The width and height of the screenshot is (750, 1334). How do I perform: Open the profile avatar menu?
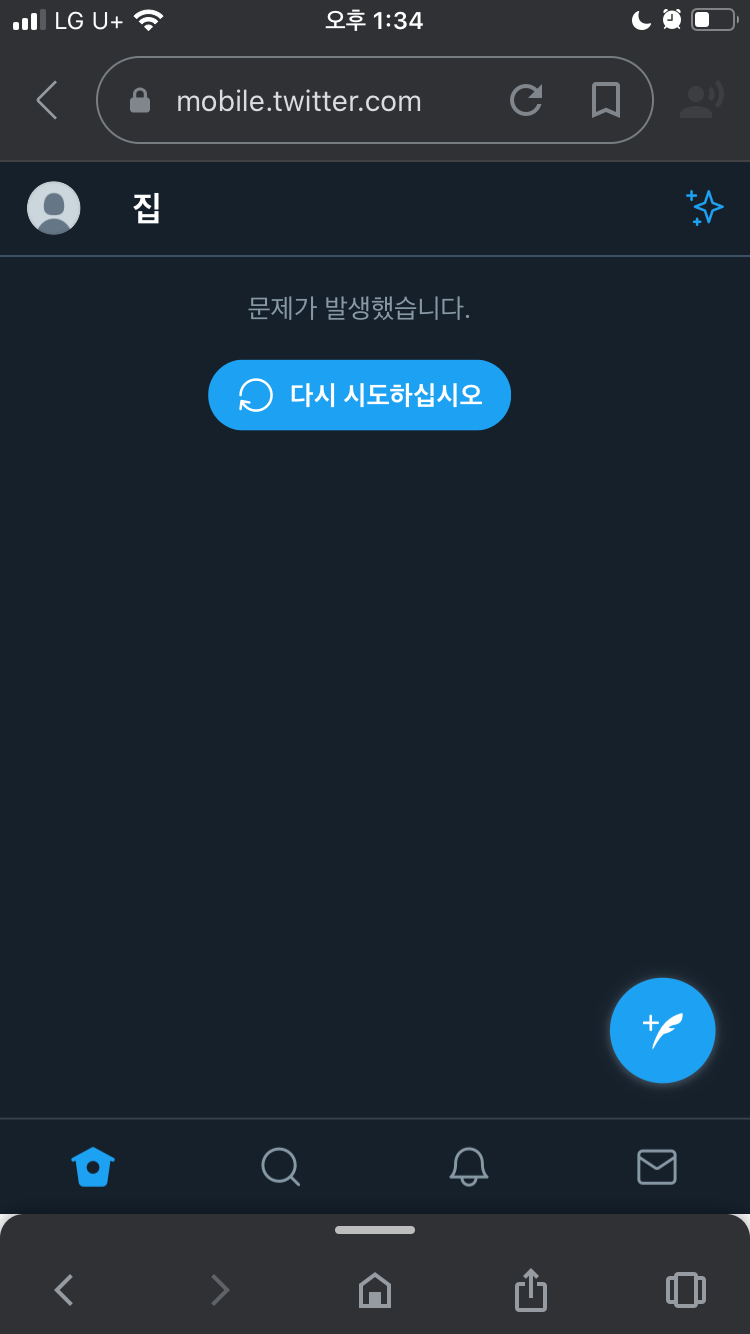click(x=53, y=208)
